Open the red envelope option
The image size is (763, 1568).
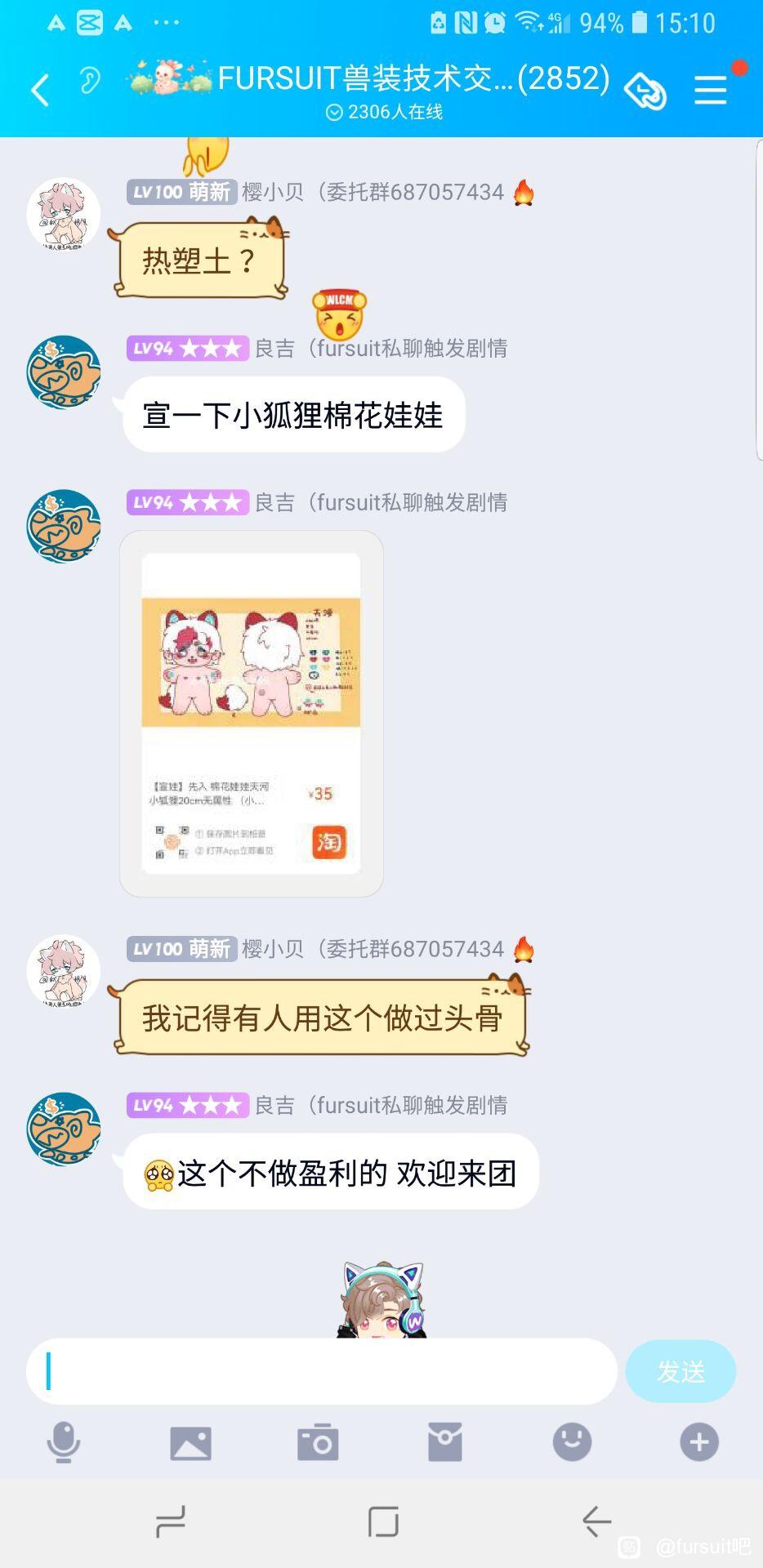tap(445, 1442)
